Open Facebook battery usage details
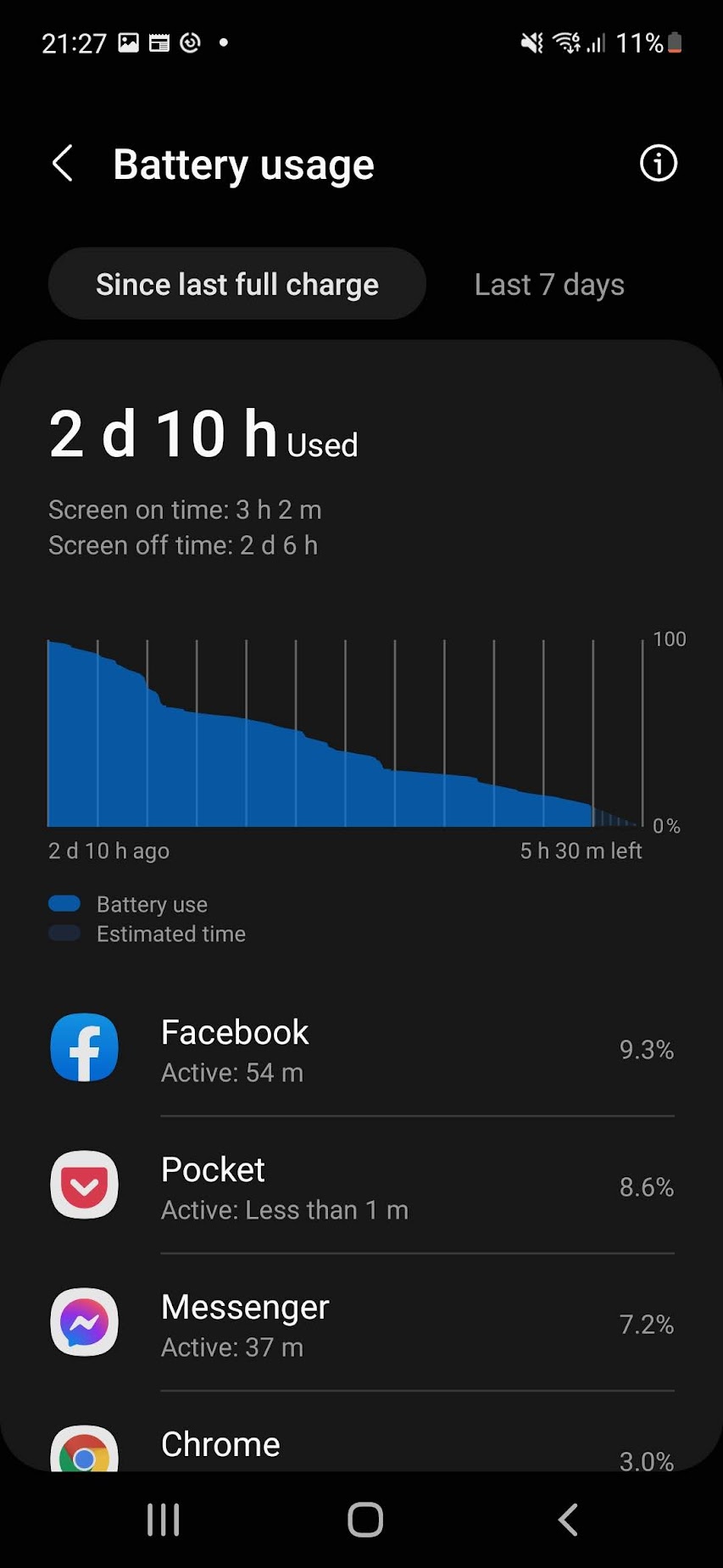This screenshot has width=723, height=1568. pyautogui.click(x=362, y=1049)
